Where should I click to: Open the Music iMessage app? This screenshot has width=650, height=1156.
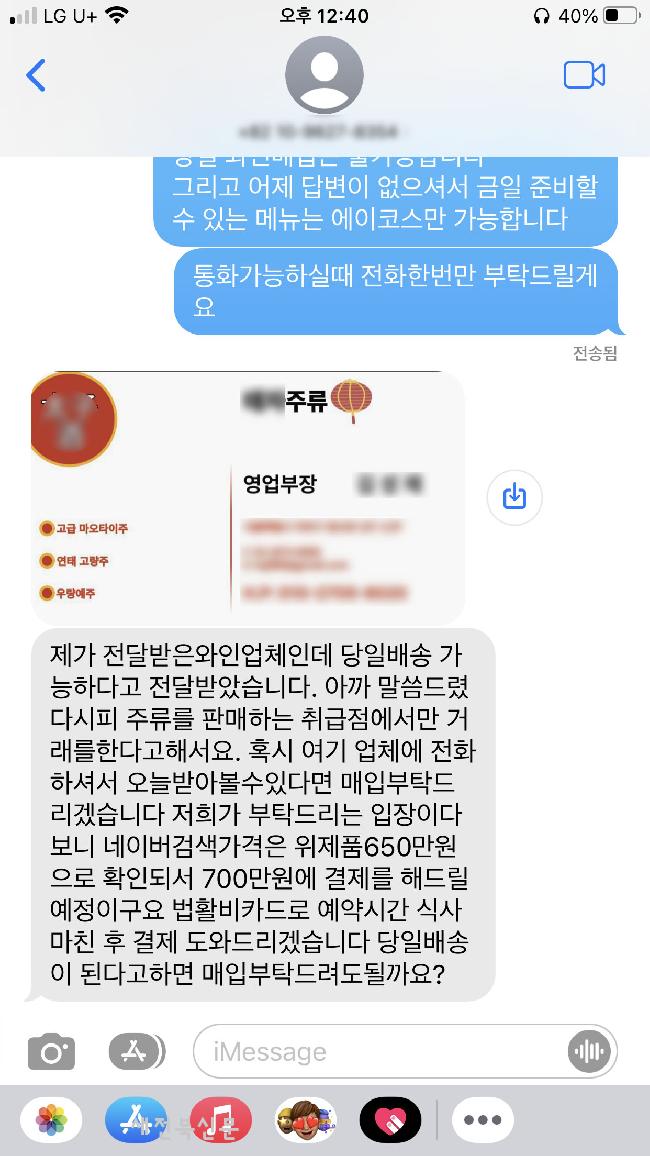coord(220,1120)
